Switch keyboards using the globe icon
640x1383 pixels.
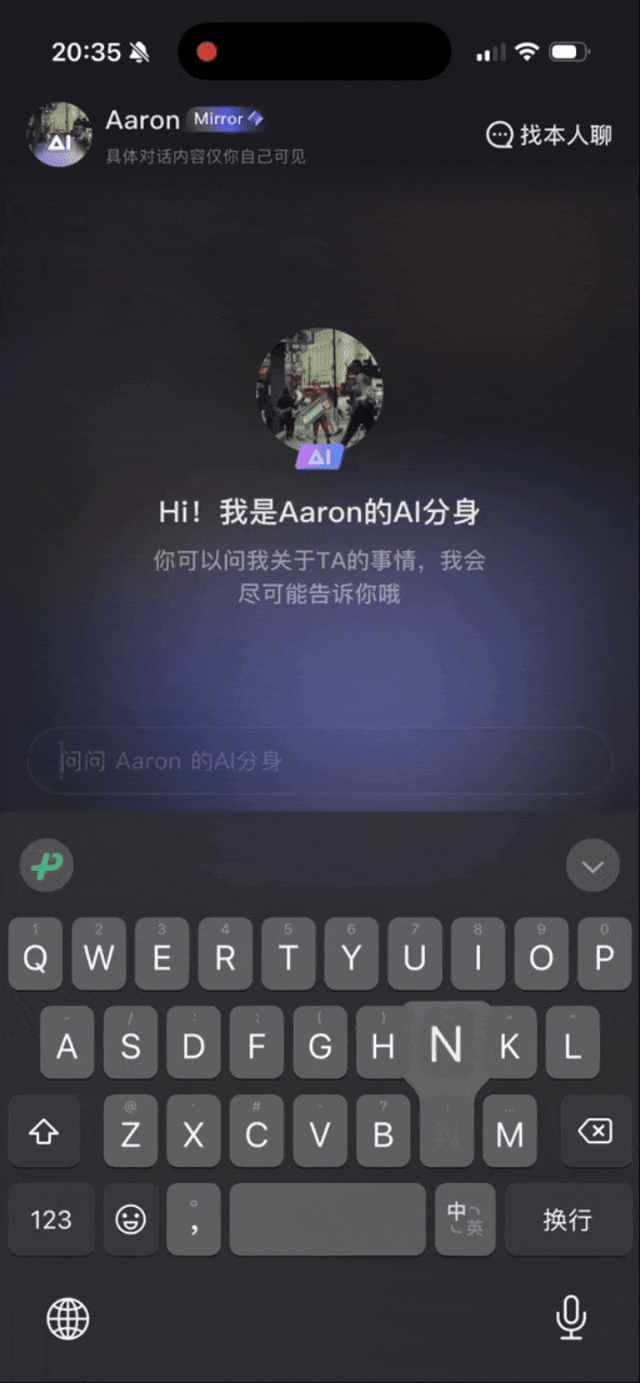[68, 1319]
